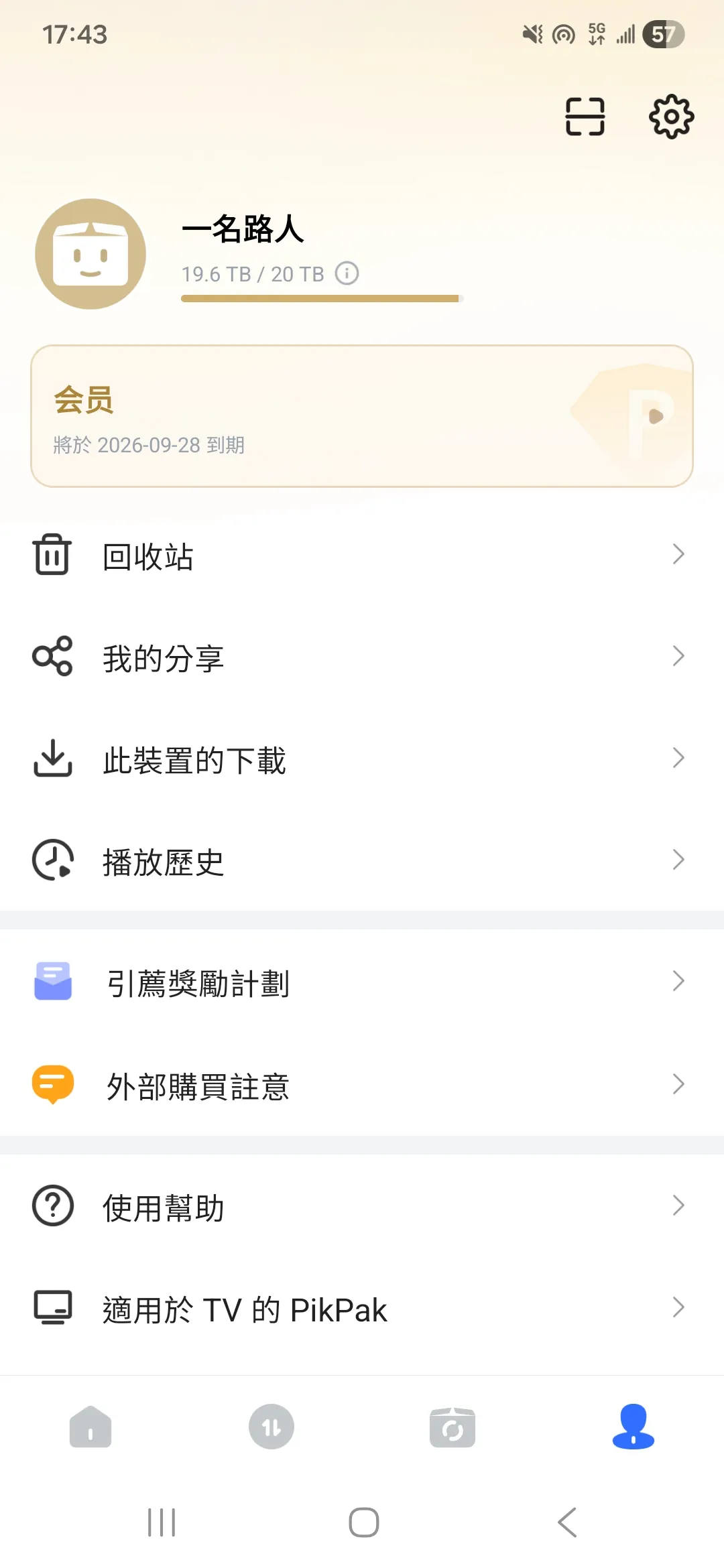Open 外部購買註意
Viewport: 724px width, 1568px height.
362,1084
